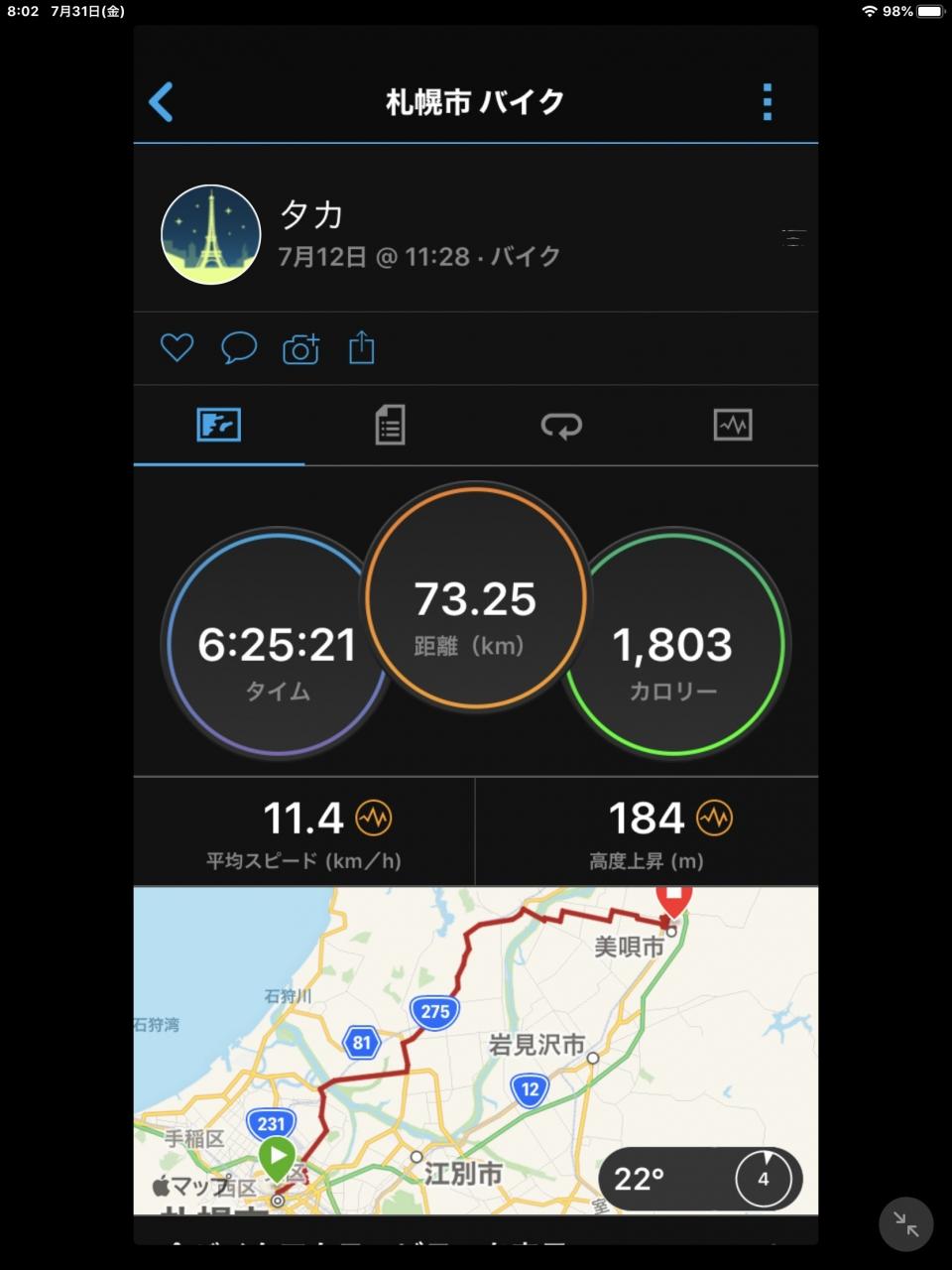952x1270 pixels.
Task: Switch to the stats details tab
Action: click(390, 425)
